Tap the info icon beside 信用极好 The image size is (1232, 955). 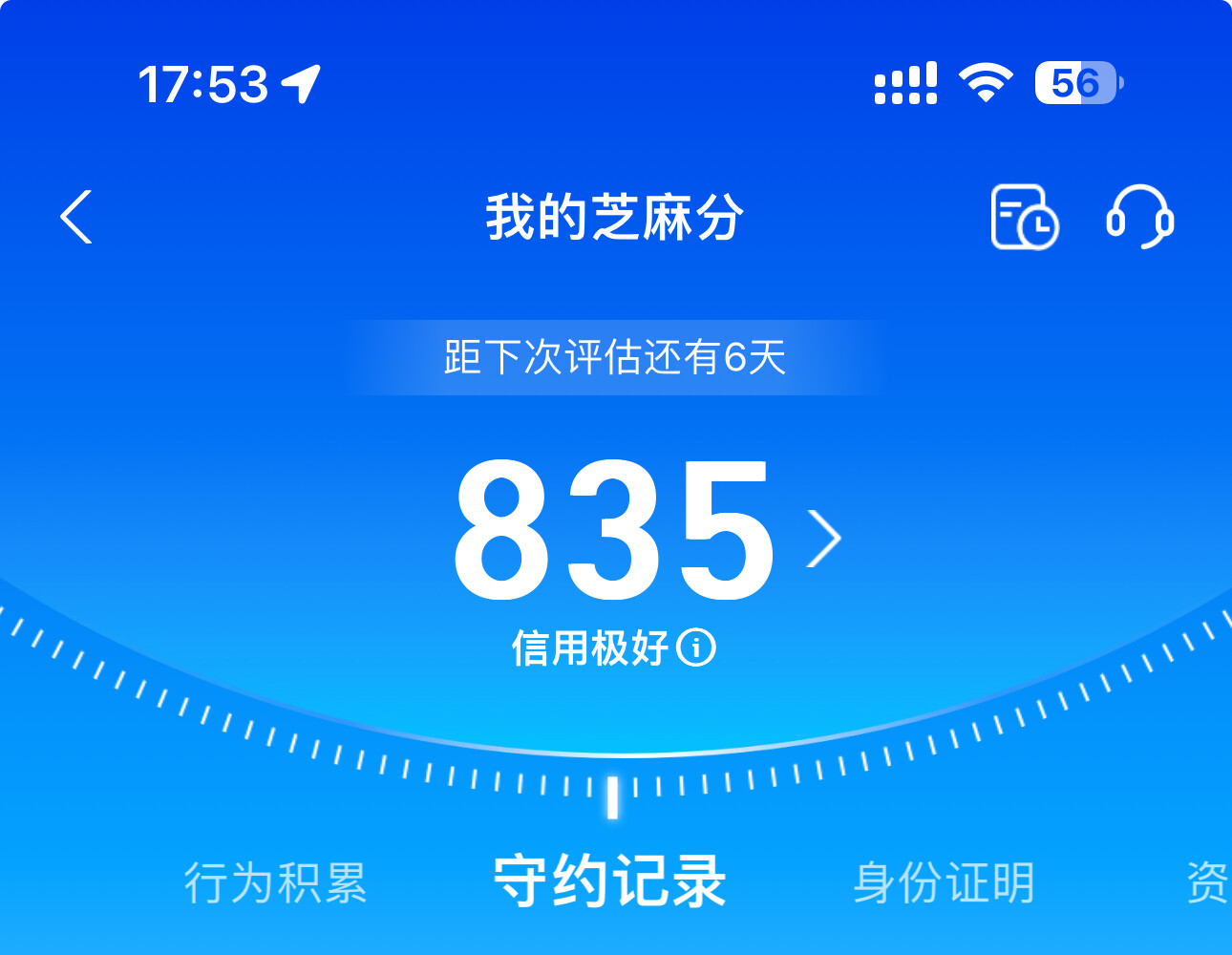pos(696,647)
